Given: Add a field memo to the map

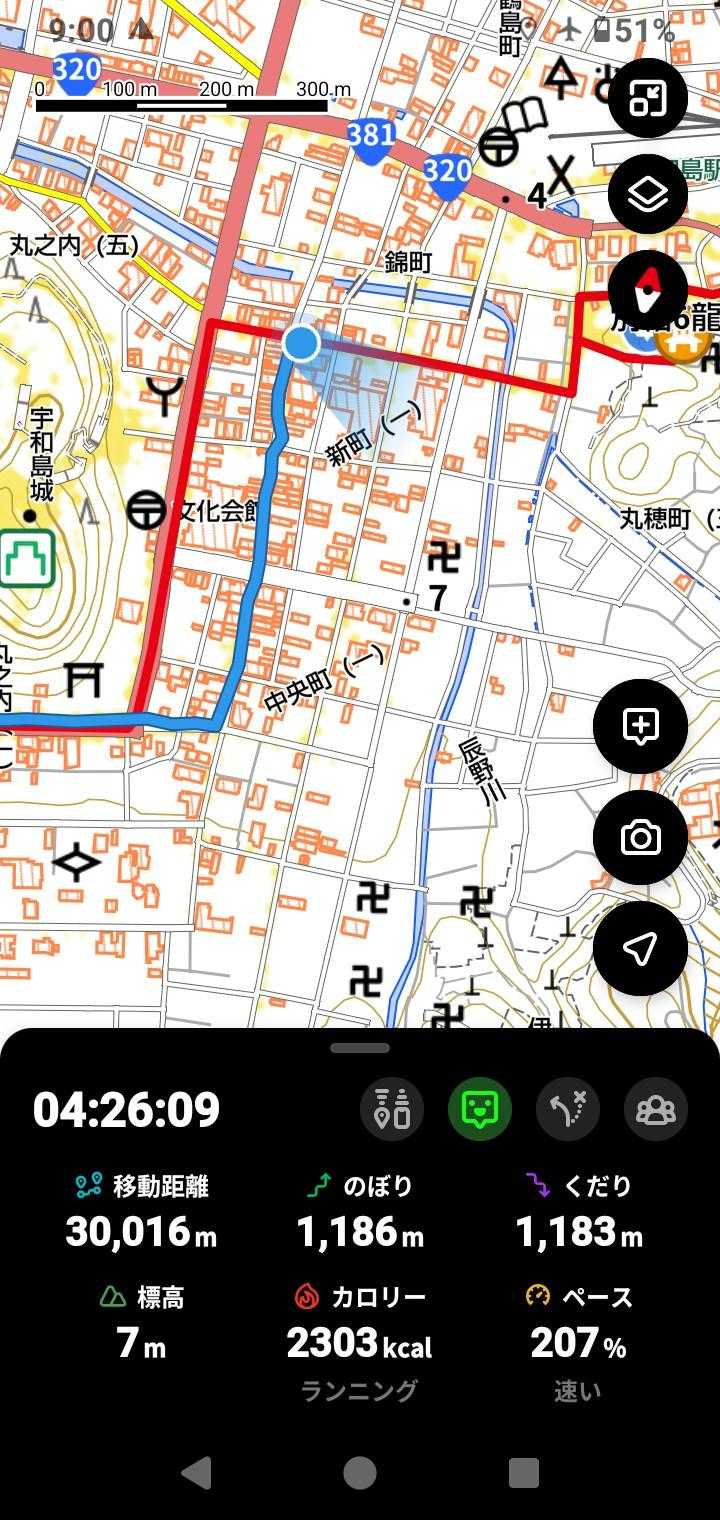Looking at the screenshot, I should pos(640,726).
